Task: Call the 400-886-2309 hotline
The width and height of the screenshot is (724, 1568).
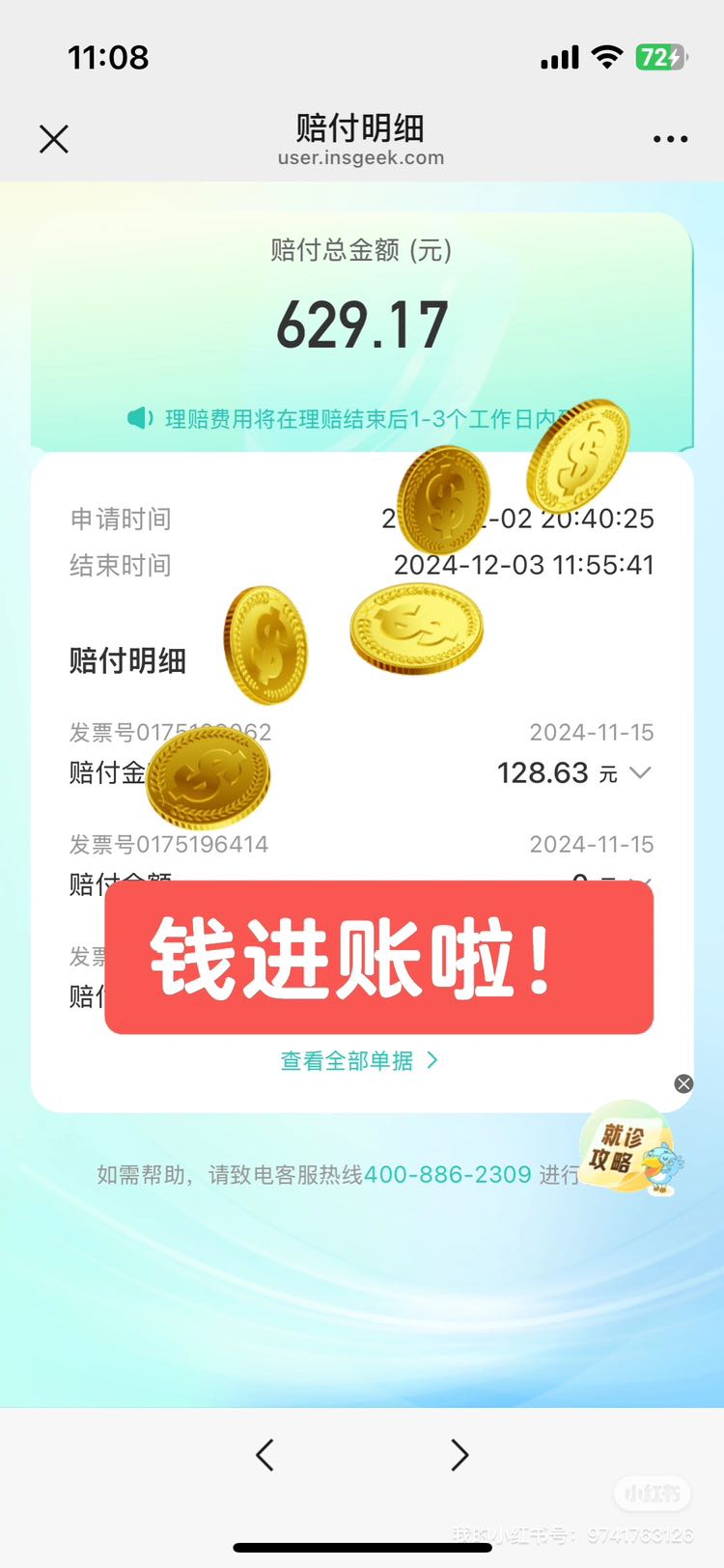Action: pos(448,1174)
